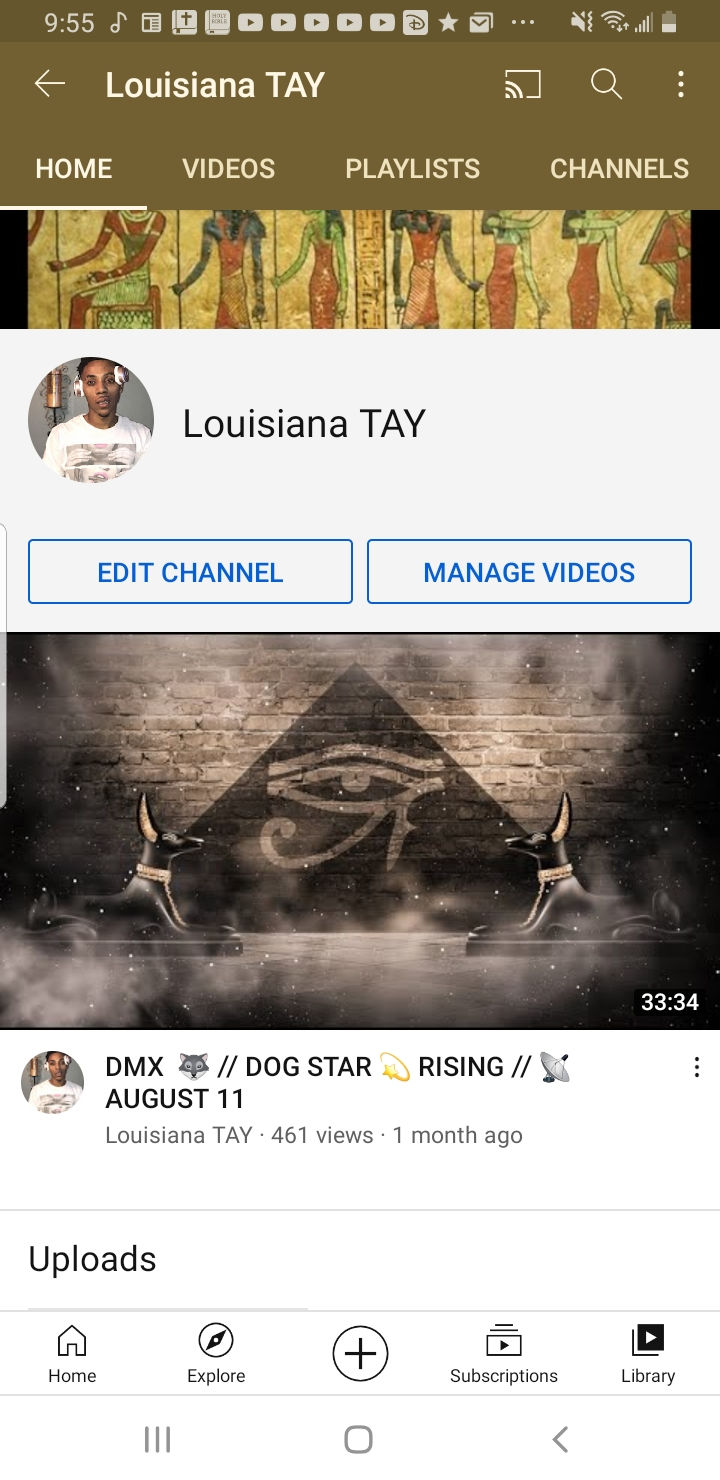This screenshot has width=720, height=1480.
Task: Tap the system back button
Action: pyautogui.click(x=560, y=1439)
